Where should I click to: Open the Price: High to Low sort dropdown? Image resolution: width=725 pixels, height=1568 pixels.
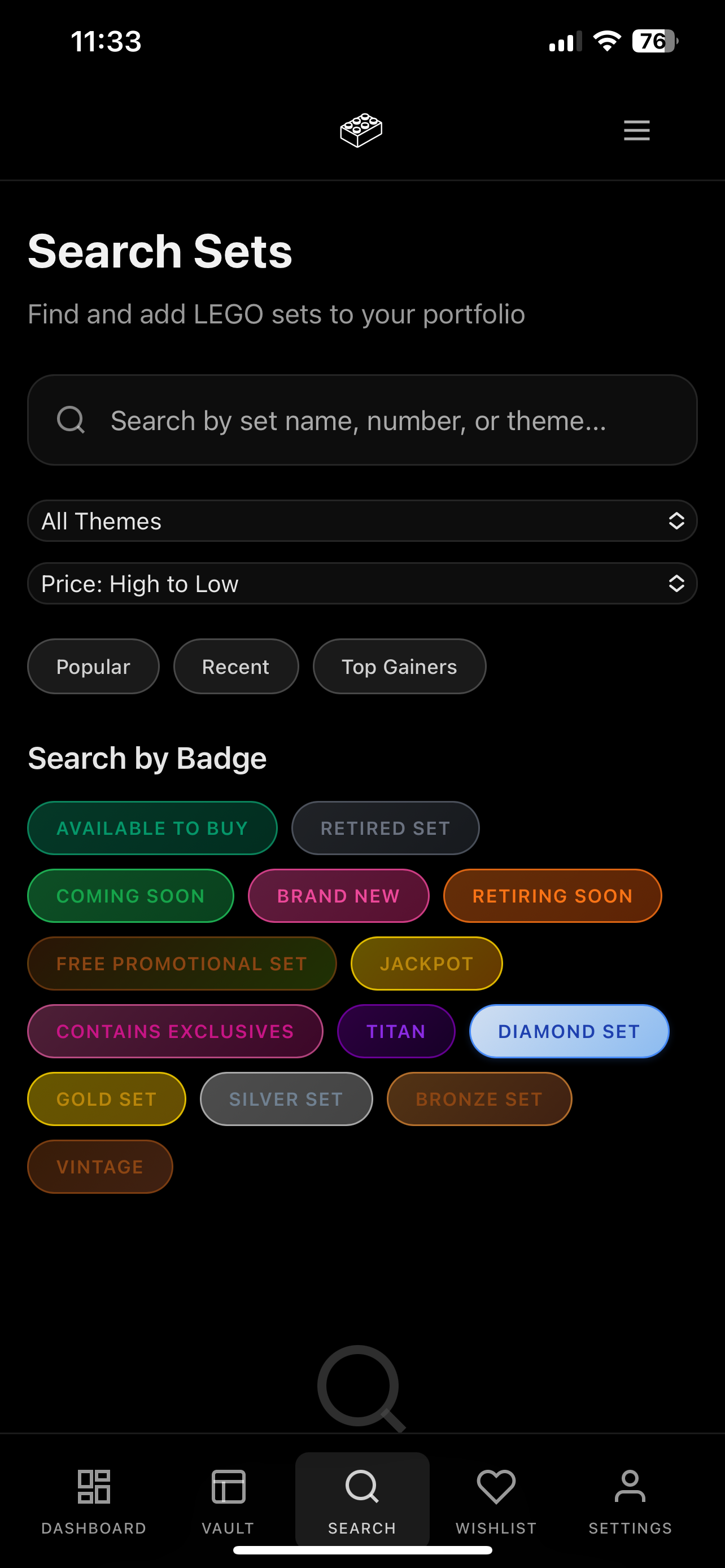tap(363, 582)
